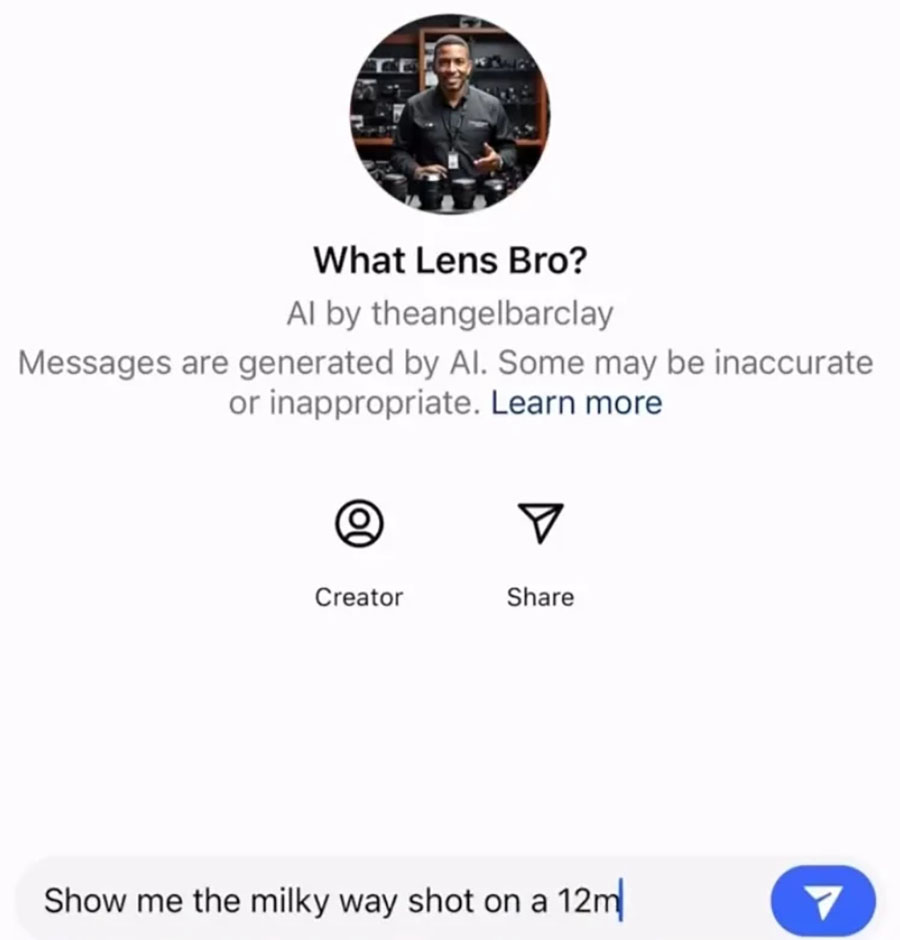Open What Lens Bro profile picture
900x940 pixels.
[x=450, y=115]
